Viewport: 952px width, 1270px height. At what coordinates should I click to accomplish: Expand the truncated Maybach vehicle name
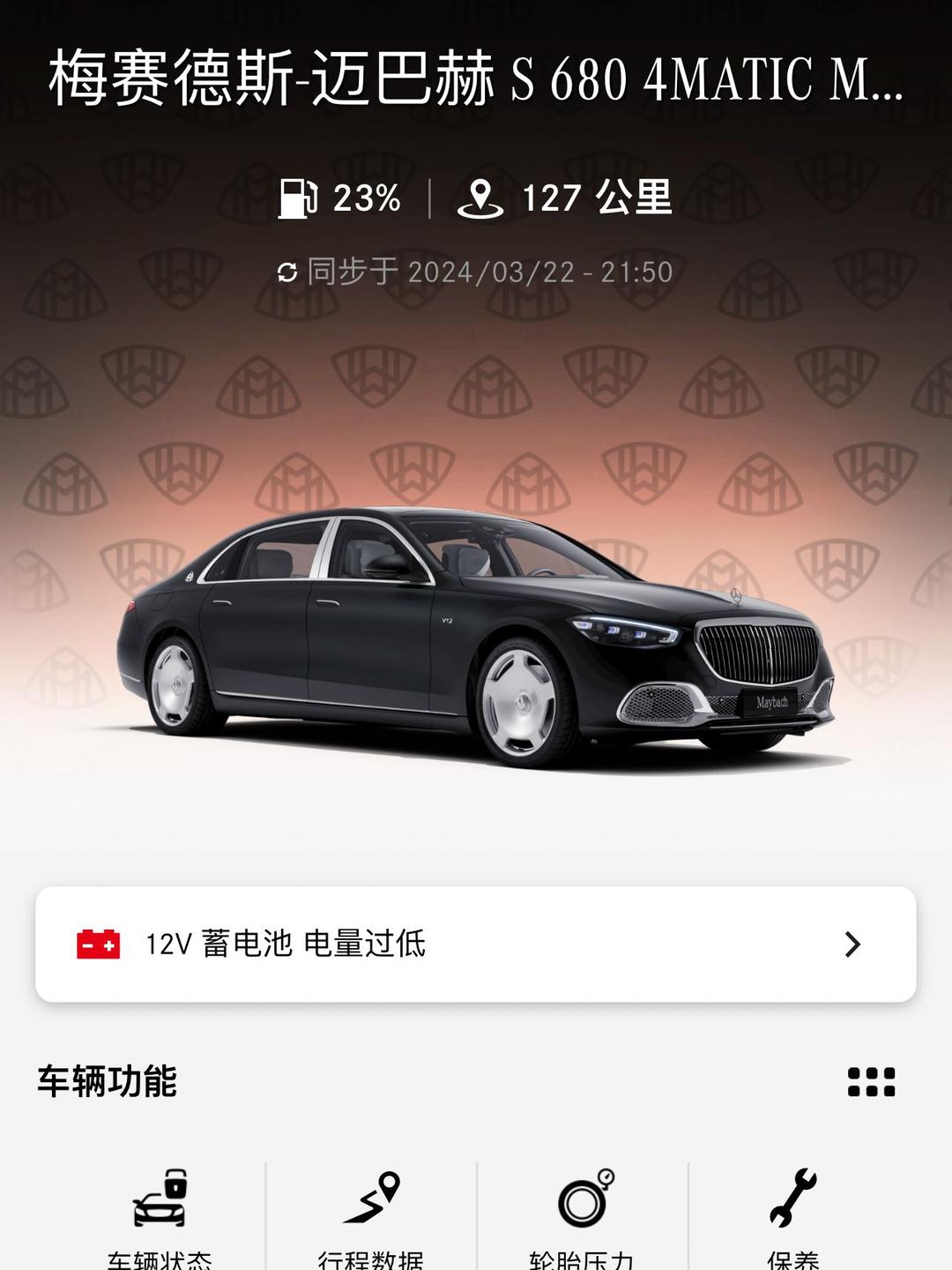[476, 81]
